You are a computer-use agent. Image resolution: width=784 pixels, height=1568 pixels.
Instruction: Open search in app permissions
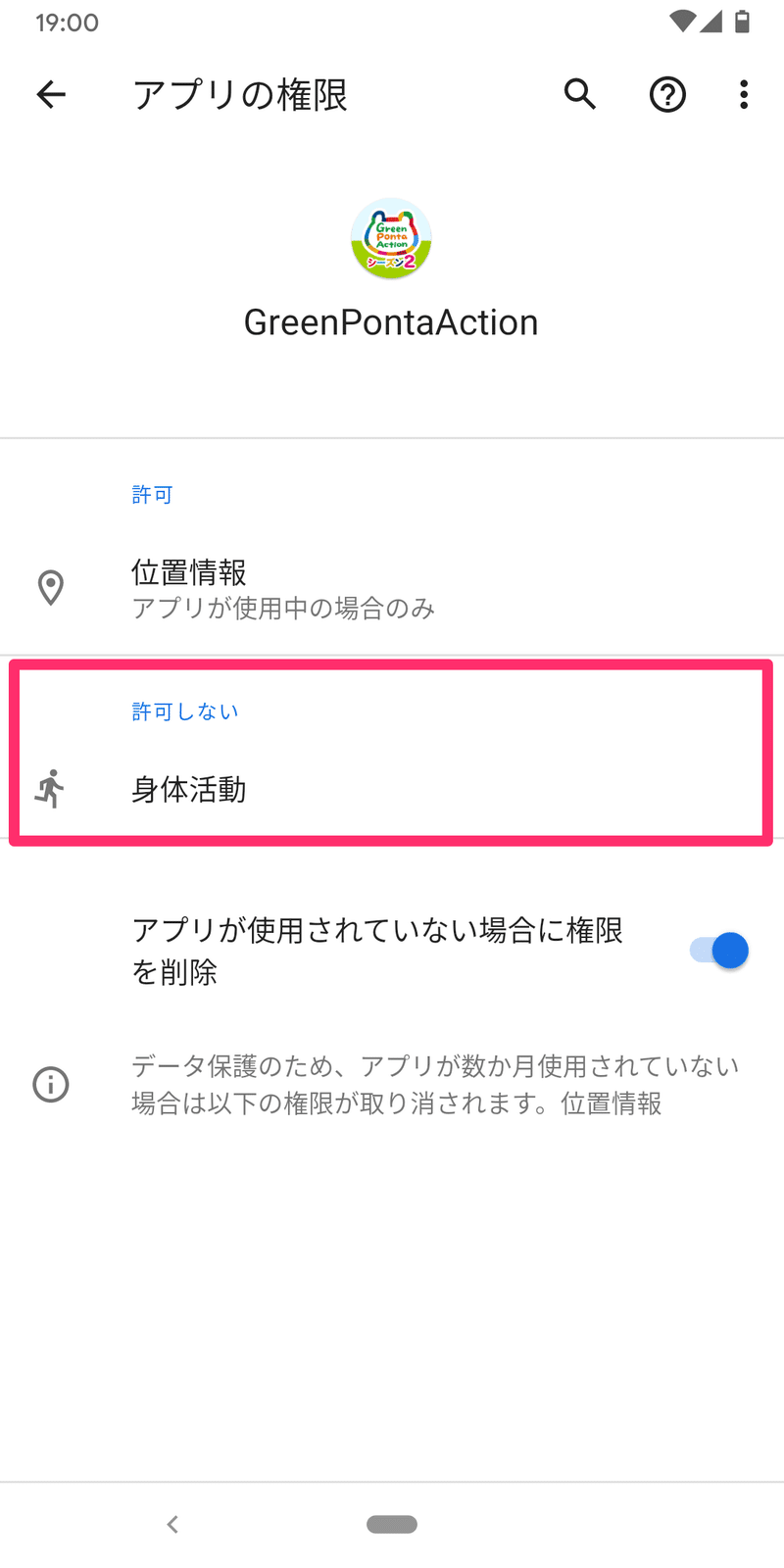tap(580, 94)
